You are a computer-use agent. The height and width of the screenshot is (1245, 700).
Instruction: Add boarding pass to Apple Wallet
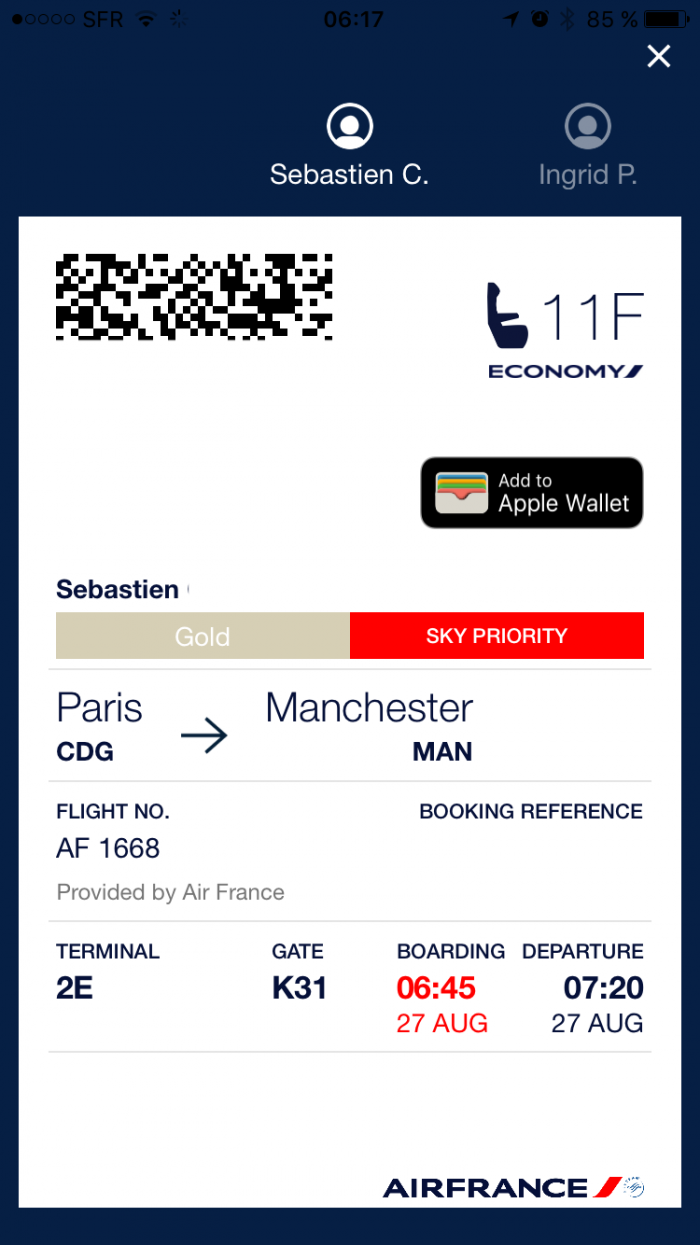click(531, 492)
